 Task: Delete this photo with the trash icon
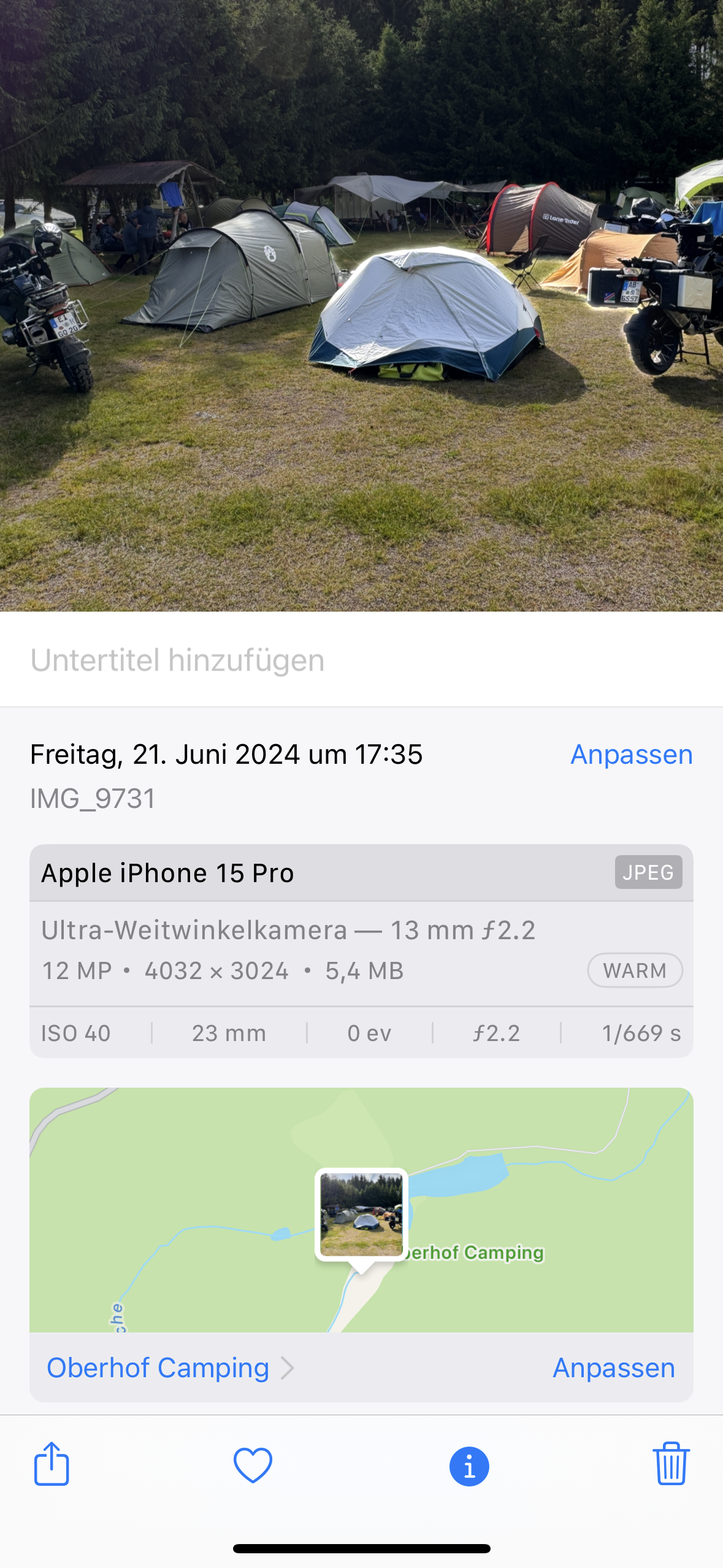tap(671, 1464)
